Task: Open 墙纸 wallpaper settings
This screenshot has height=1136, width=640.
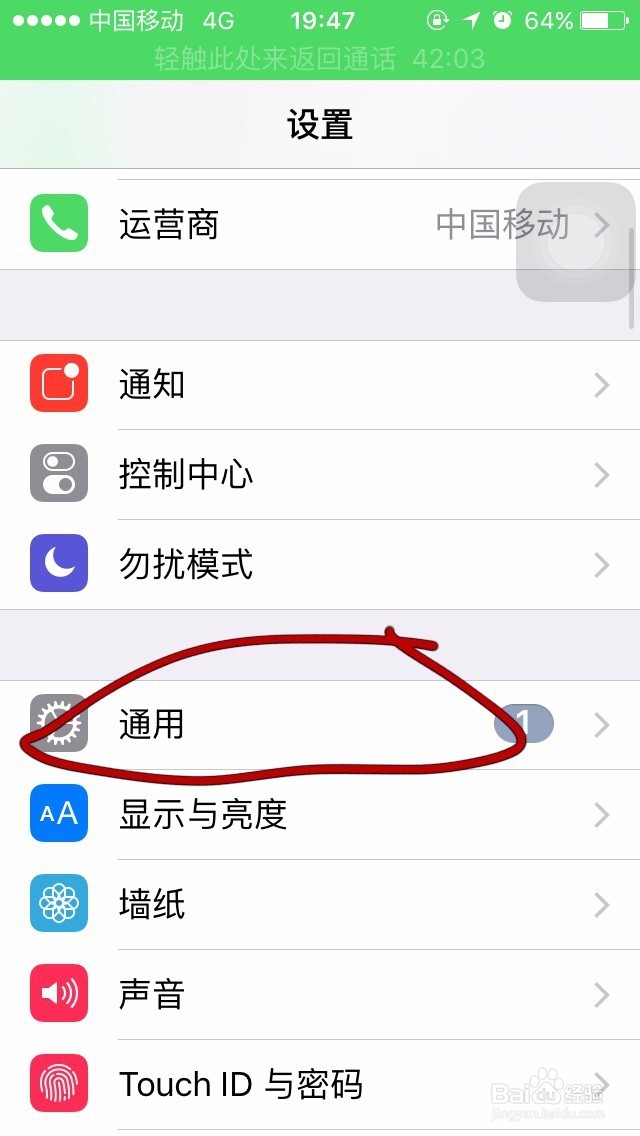Action: (320, 905)
